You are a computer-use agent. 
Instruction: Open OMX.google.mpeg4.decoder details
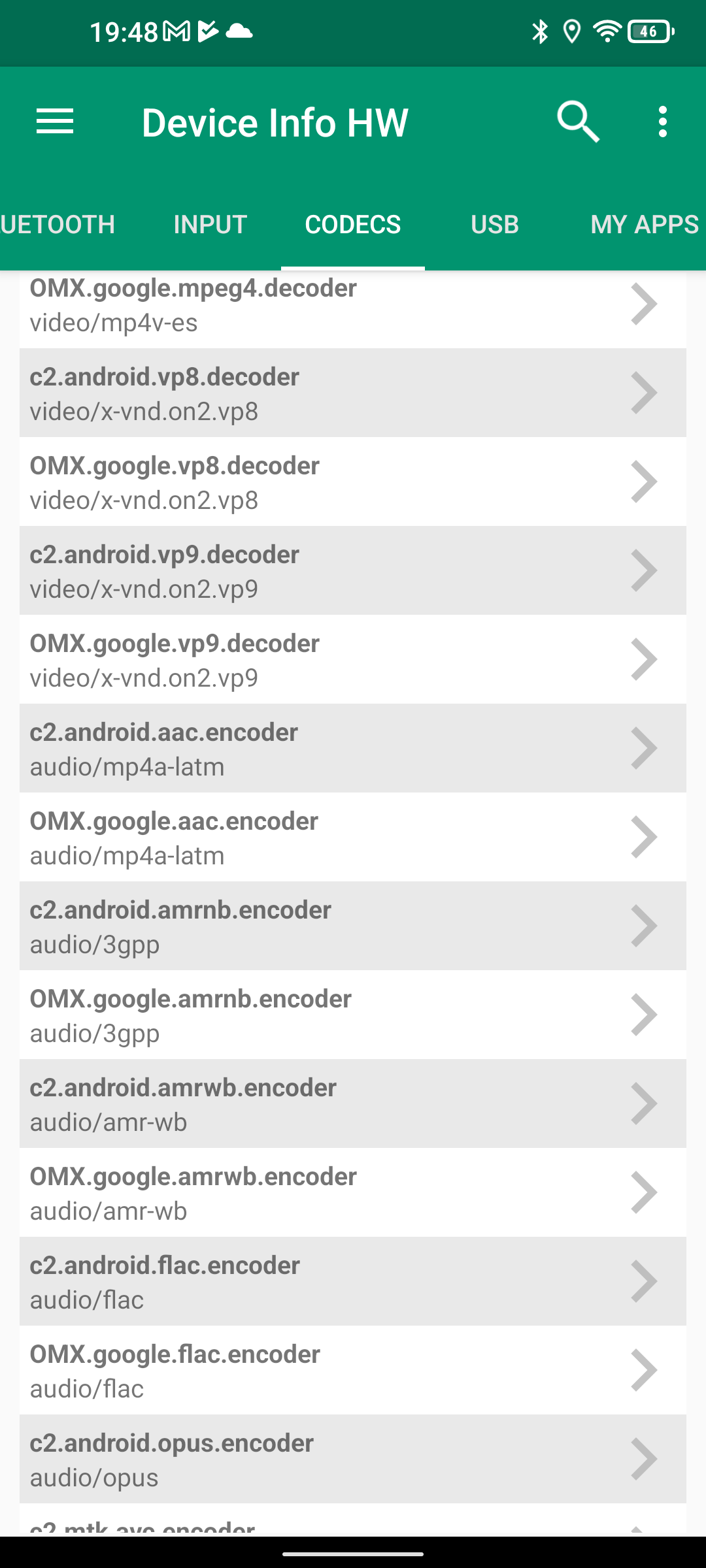point(353,305)
